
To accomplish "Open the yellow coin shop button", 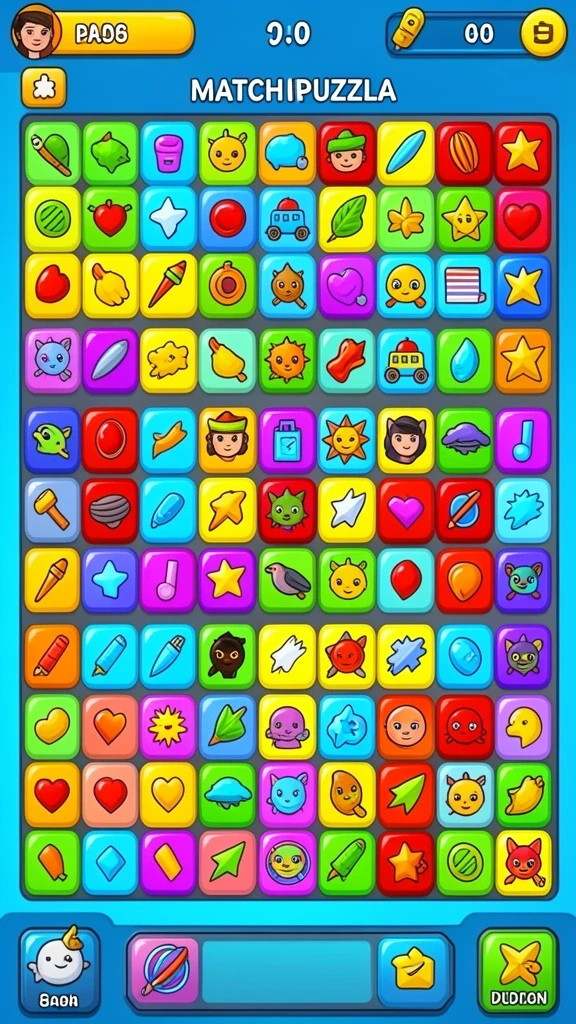I will click(x=543, y=33).
